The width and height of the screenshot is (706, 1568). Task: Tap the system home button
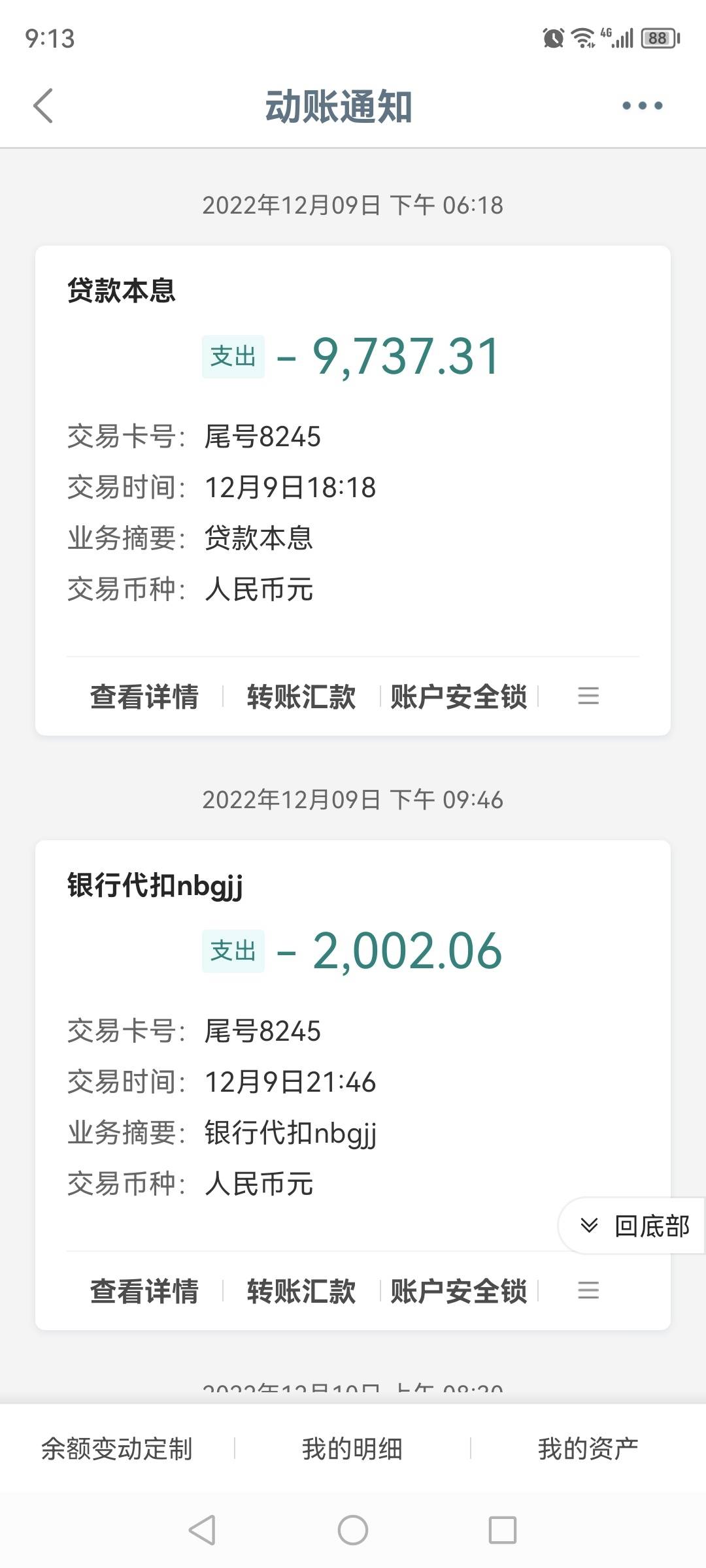(x=353, y=1530)
